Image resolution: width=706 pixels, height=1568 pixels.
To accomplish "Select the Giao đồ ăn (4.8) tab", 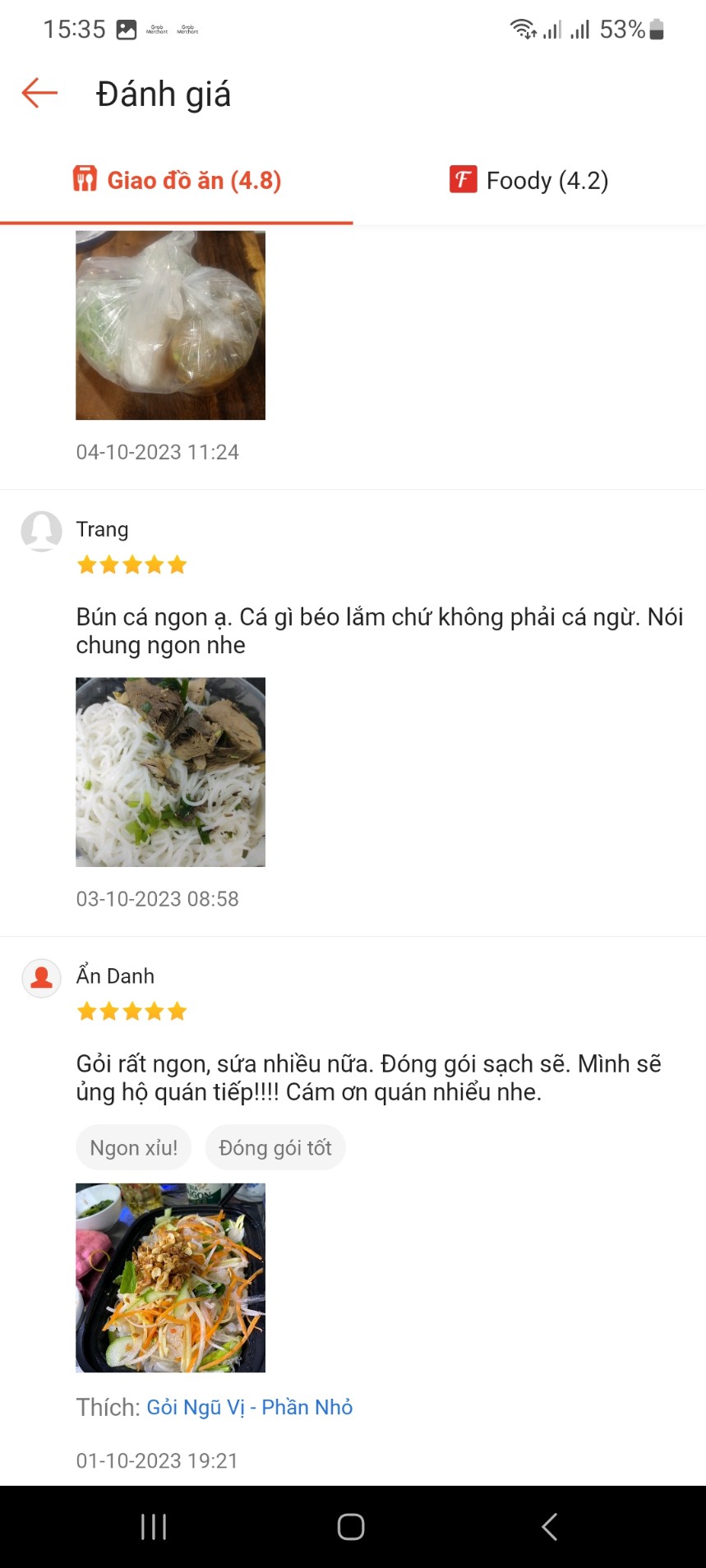I will point(177,180).
